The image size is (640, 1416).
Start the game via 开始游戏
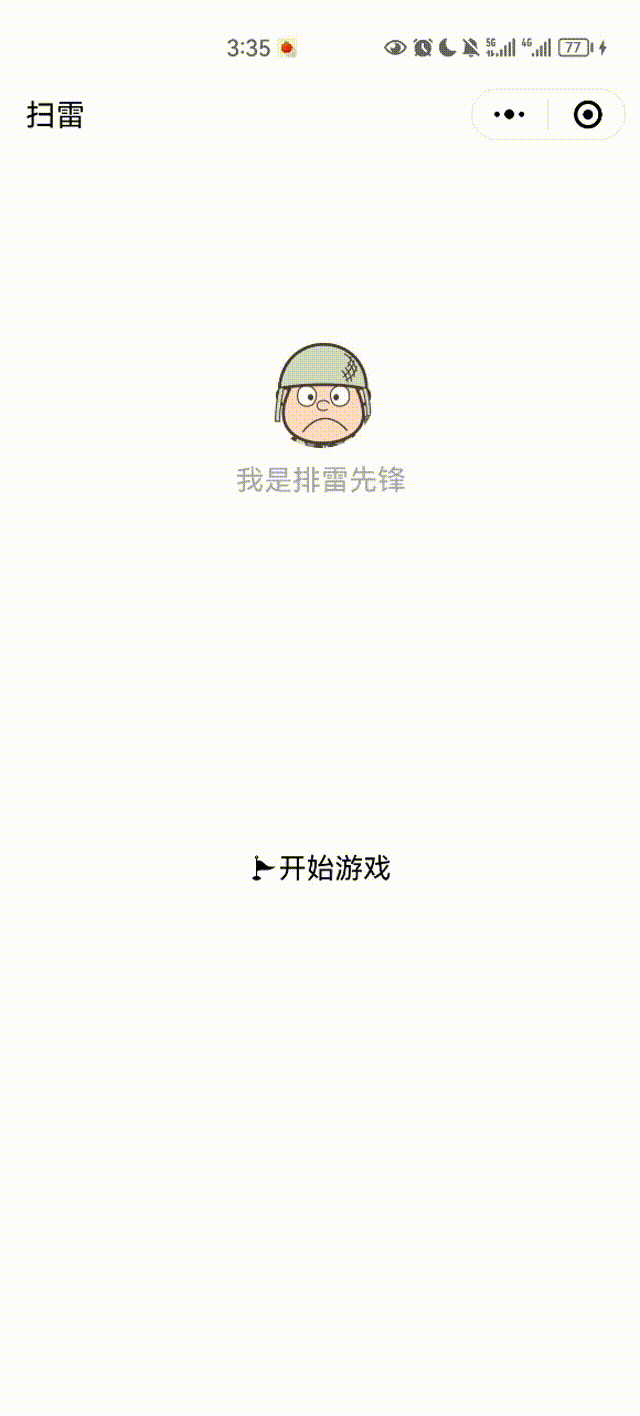(x=322, y=868)
